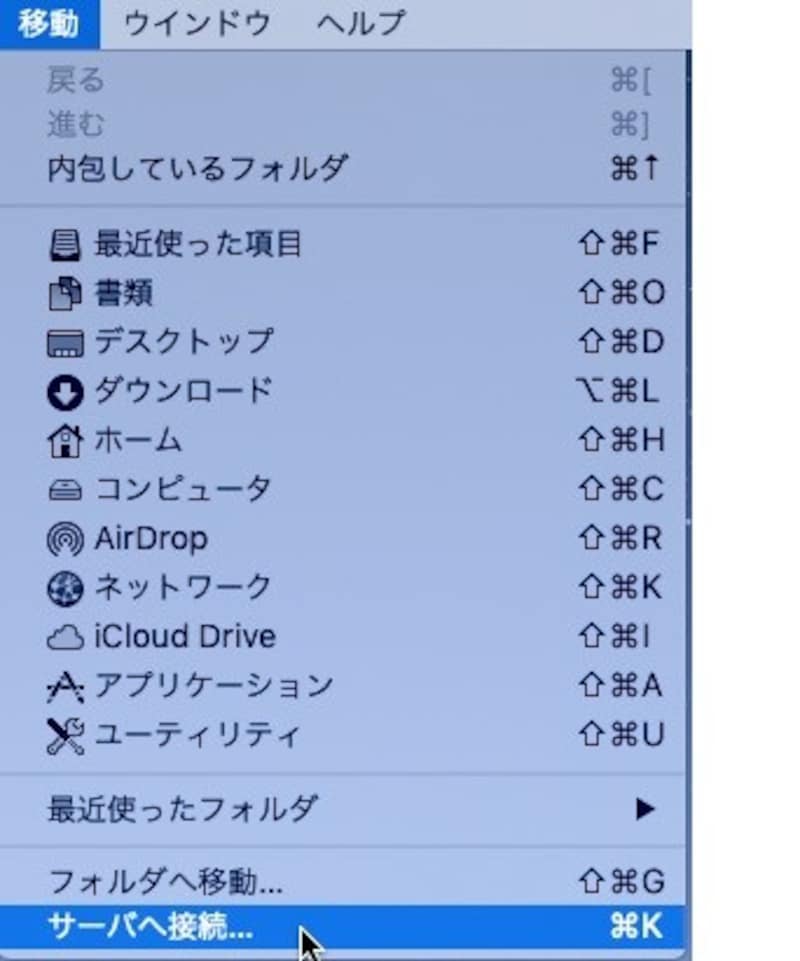
Task: Click the アプリケーション A icon
Action: pos(63,686)
